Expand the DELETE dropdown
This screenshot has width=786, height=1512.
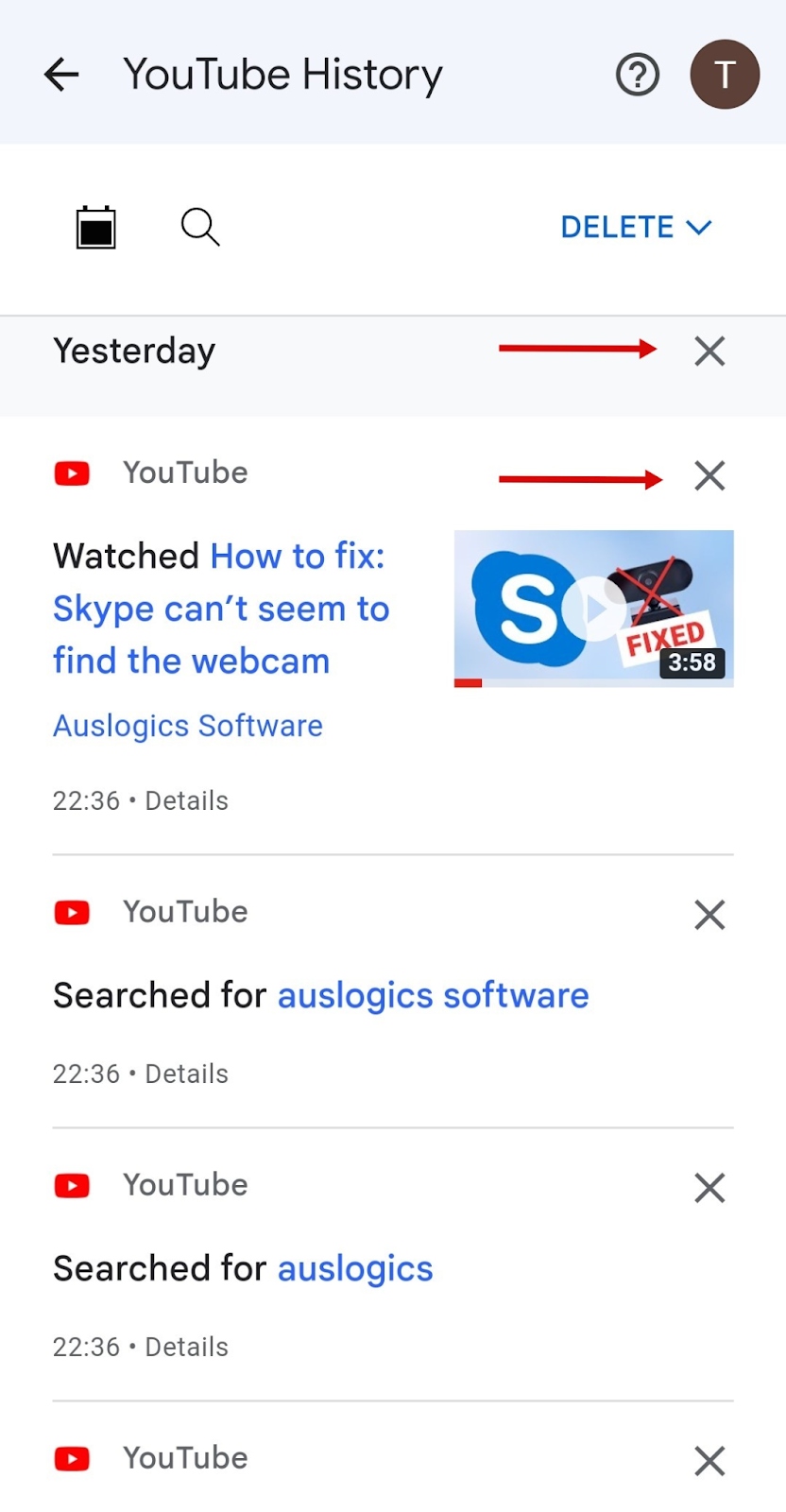point(635,228)
